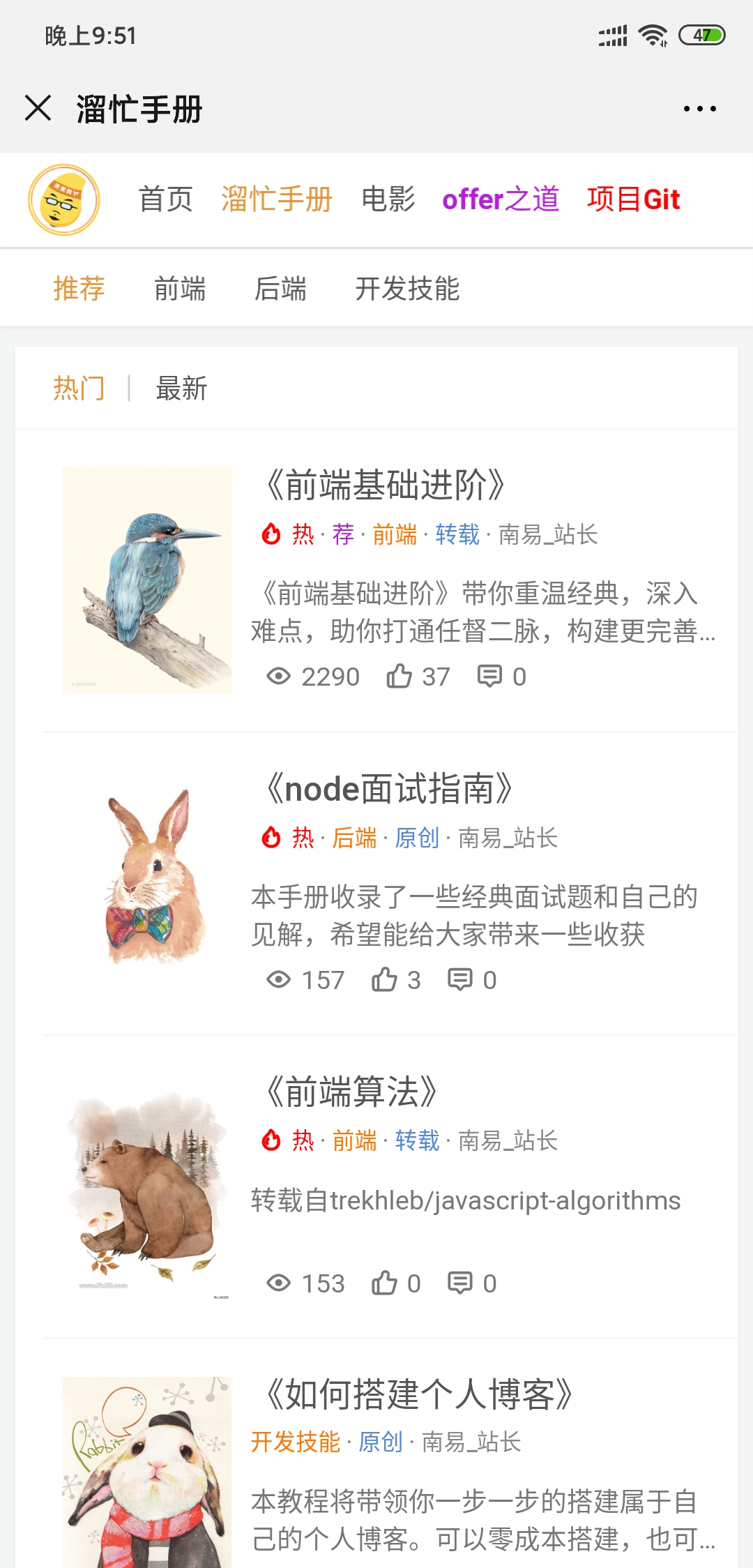Screen dimensions: 753x1568
Task: Sort handbooks by 热门
Action: [79, 389]
